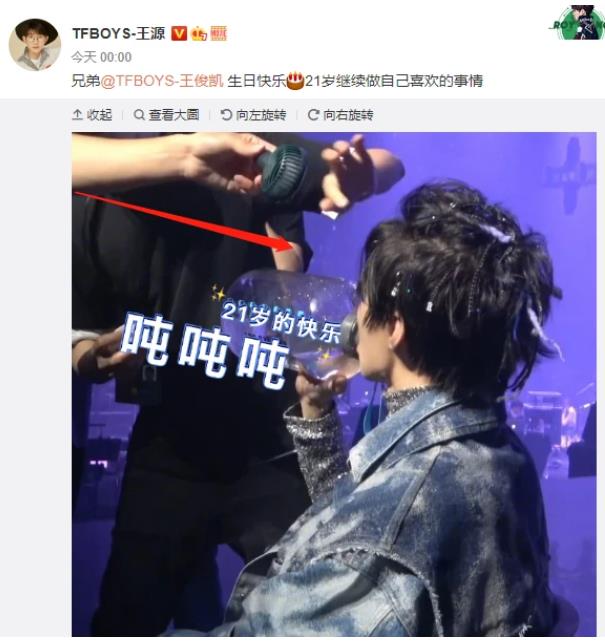
Task: Rotate the image right with 向右旋转
Action: click(340, 115)
